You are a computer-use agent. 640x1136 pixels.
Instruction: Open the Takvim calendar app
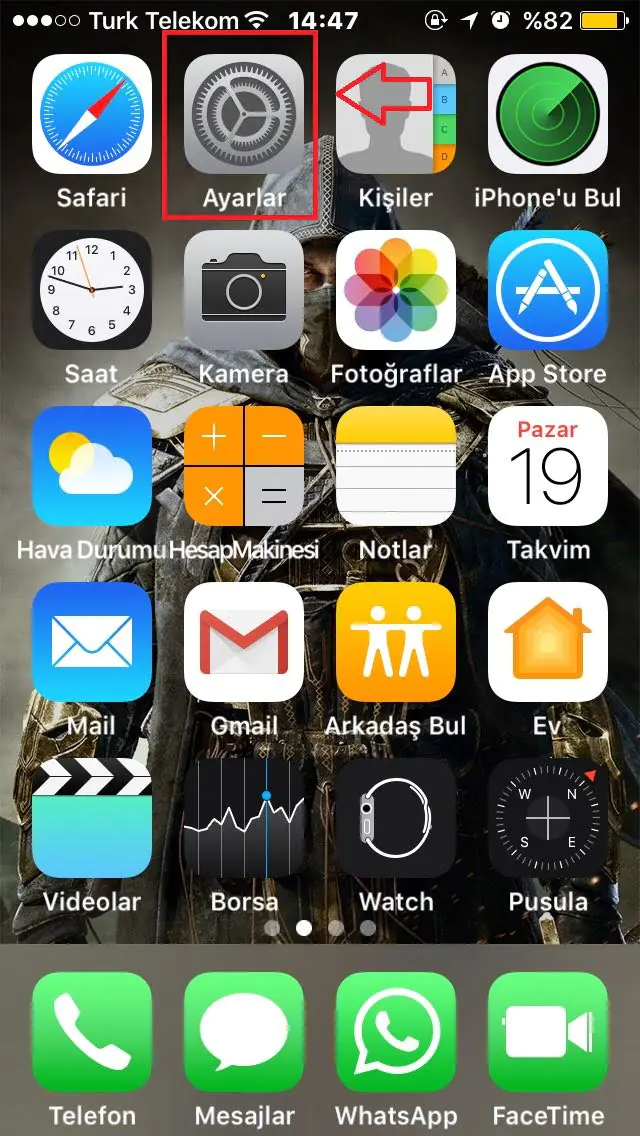[x=548, y=466]
